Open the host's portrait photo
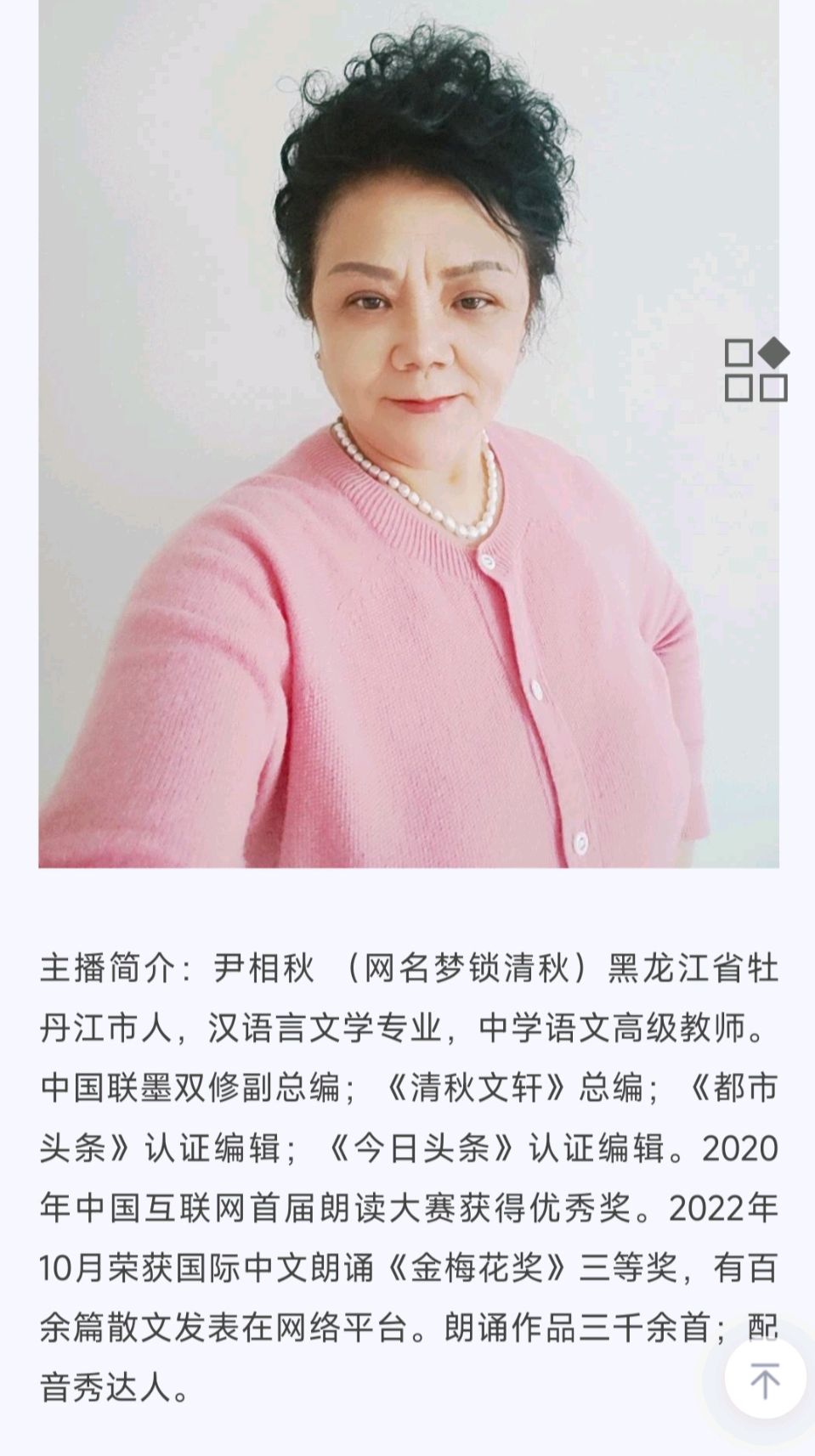The width and height of the screenshot is (815, 1456). click(x=408, y=433)
